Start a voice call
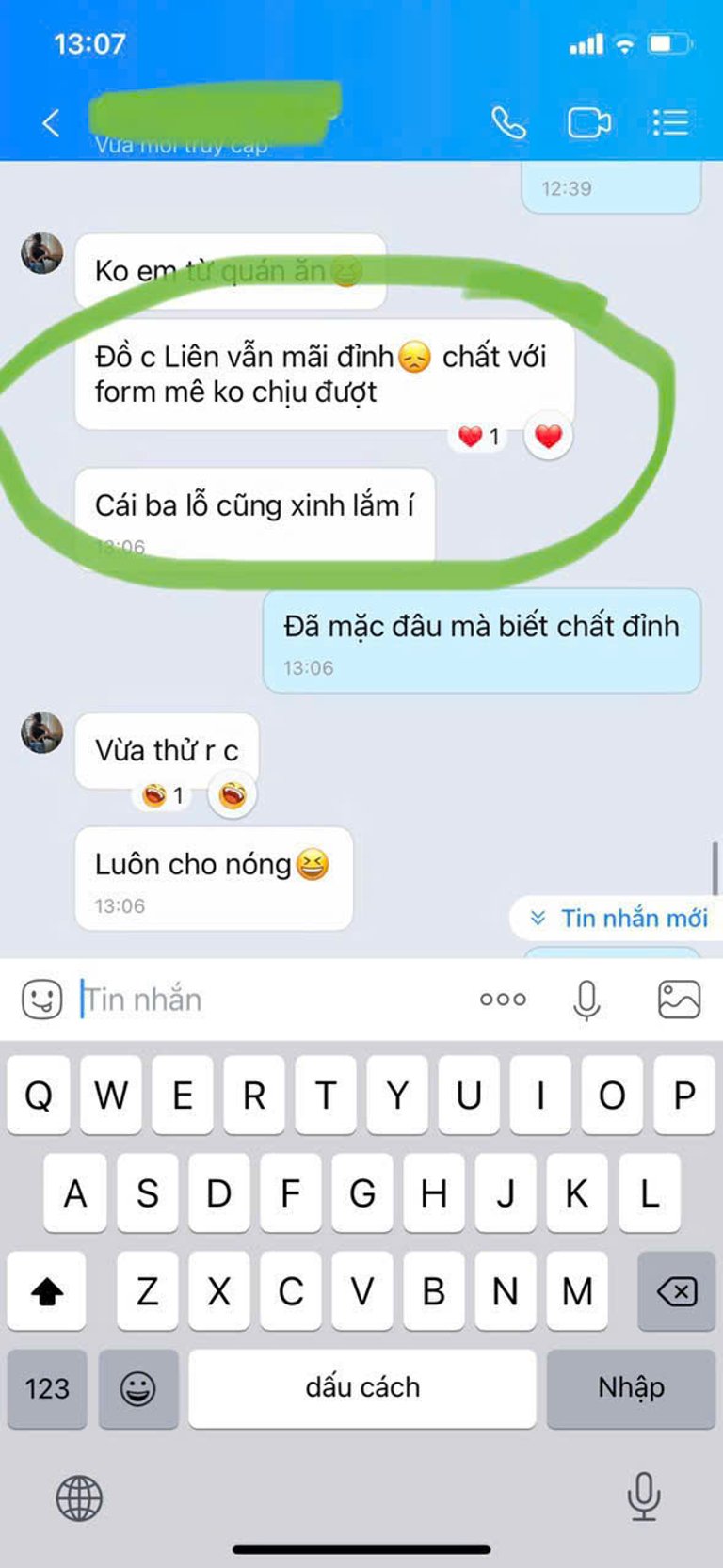 pos(509,122)
